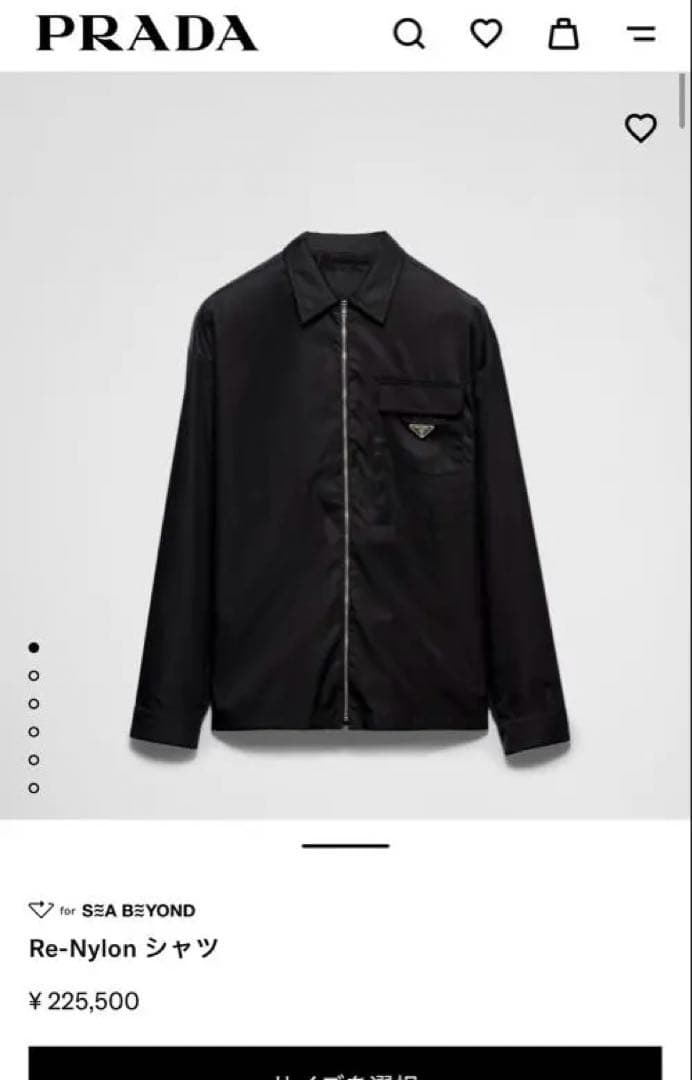Open the two-line menu button
The height and width of the screenshot is (1080, 692).
coord(641,35)
